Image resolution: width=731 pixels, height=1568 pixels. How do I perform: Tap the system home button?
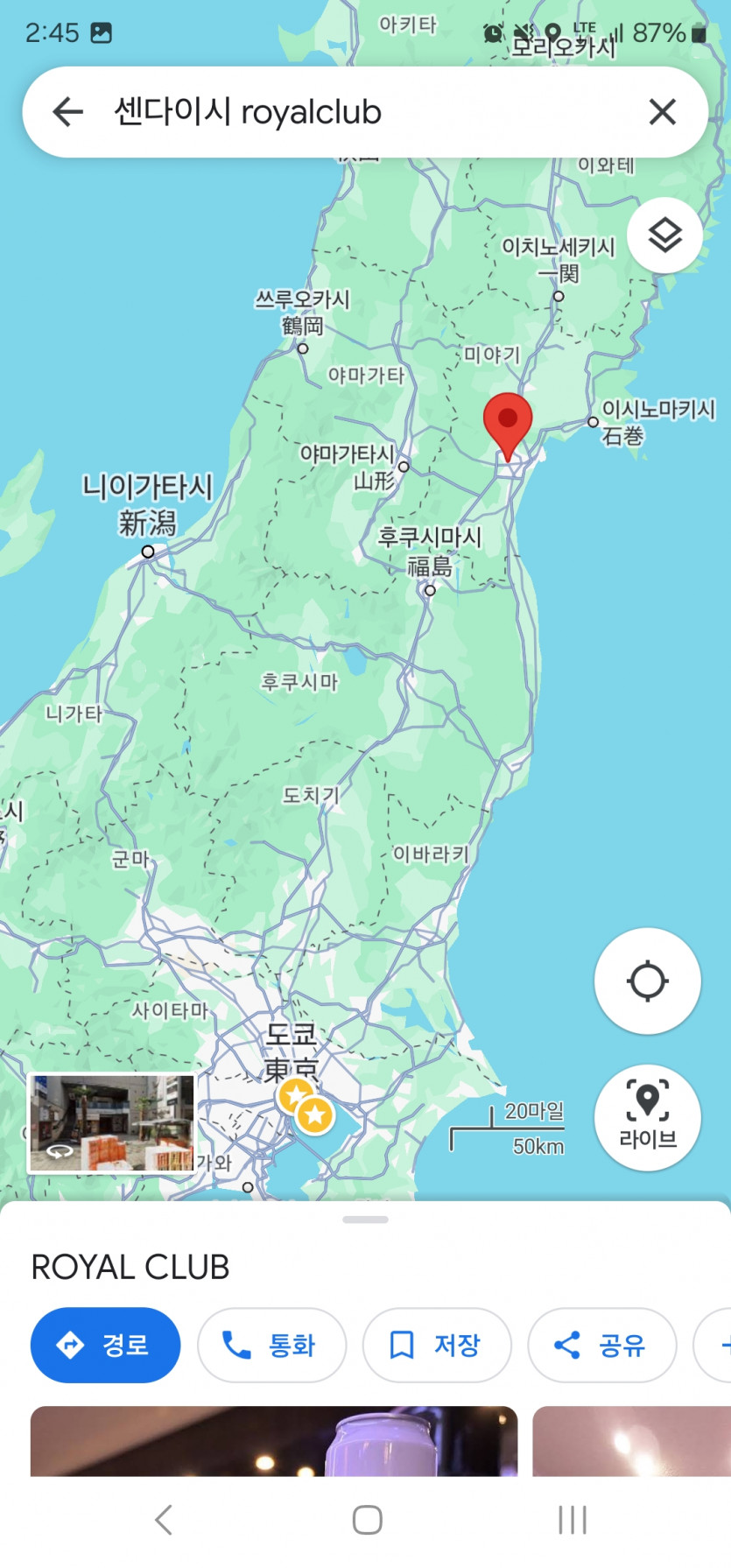click(x=367, y=1520)
